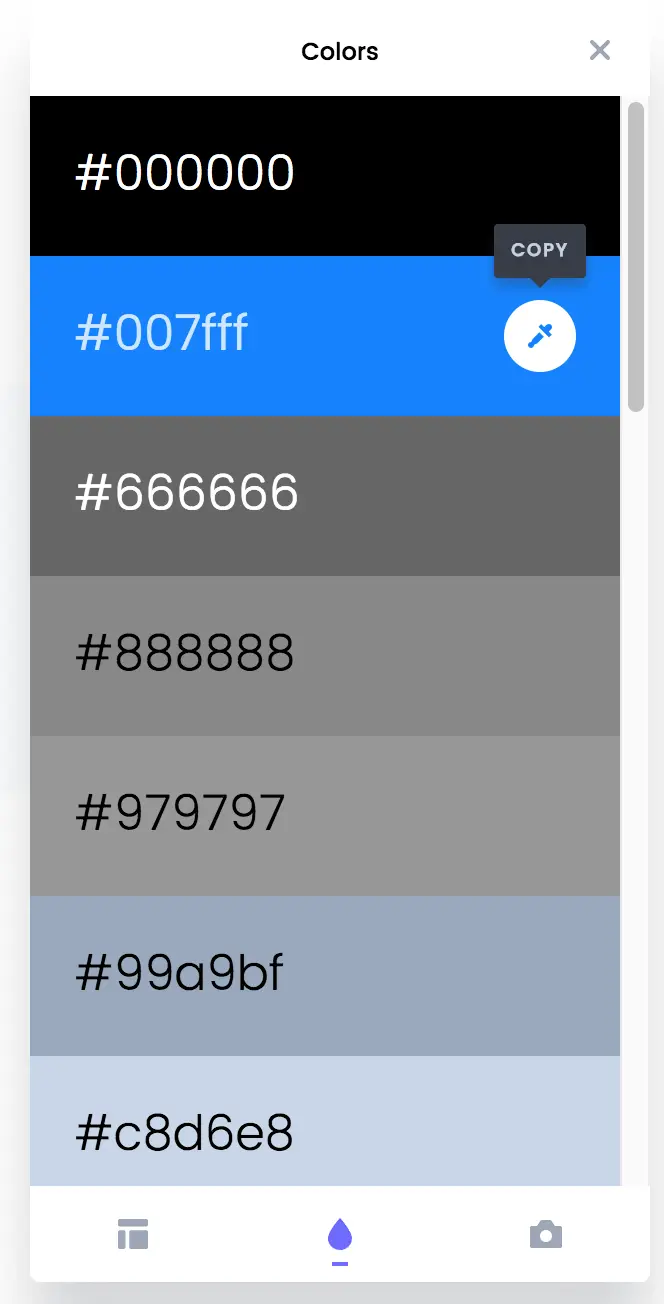Select the #000000 color swatch
664x1304 pixels.
coord(324,175)
